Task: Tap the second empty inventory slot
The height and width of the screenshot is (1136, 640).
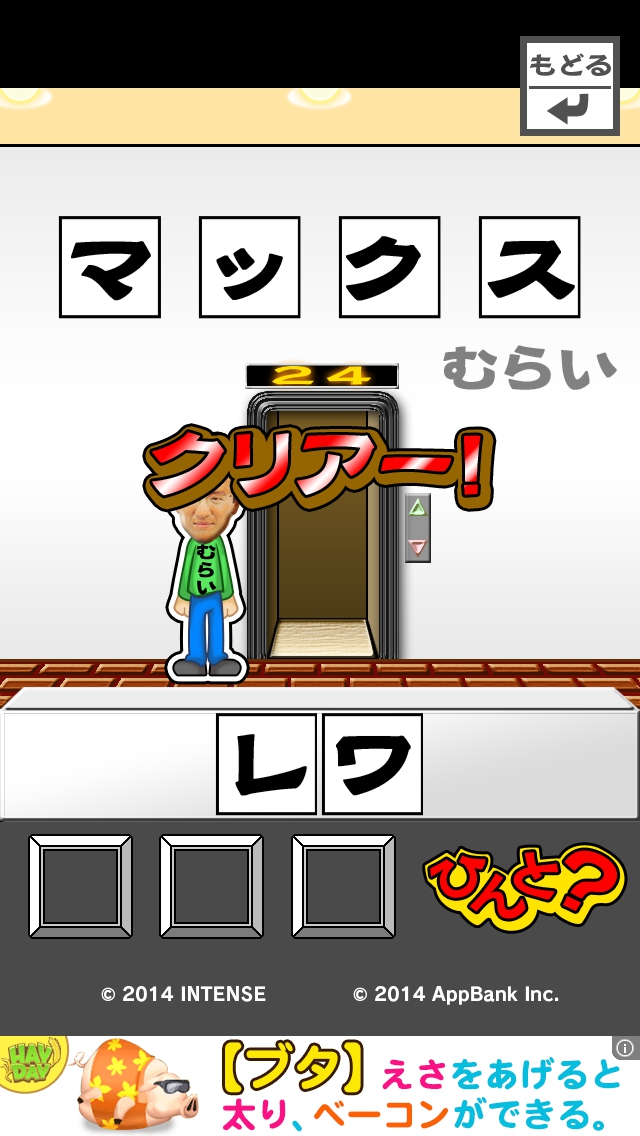Action: pos(211,886)
